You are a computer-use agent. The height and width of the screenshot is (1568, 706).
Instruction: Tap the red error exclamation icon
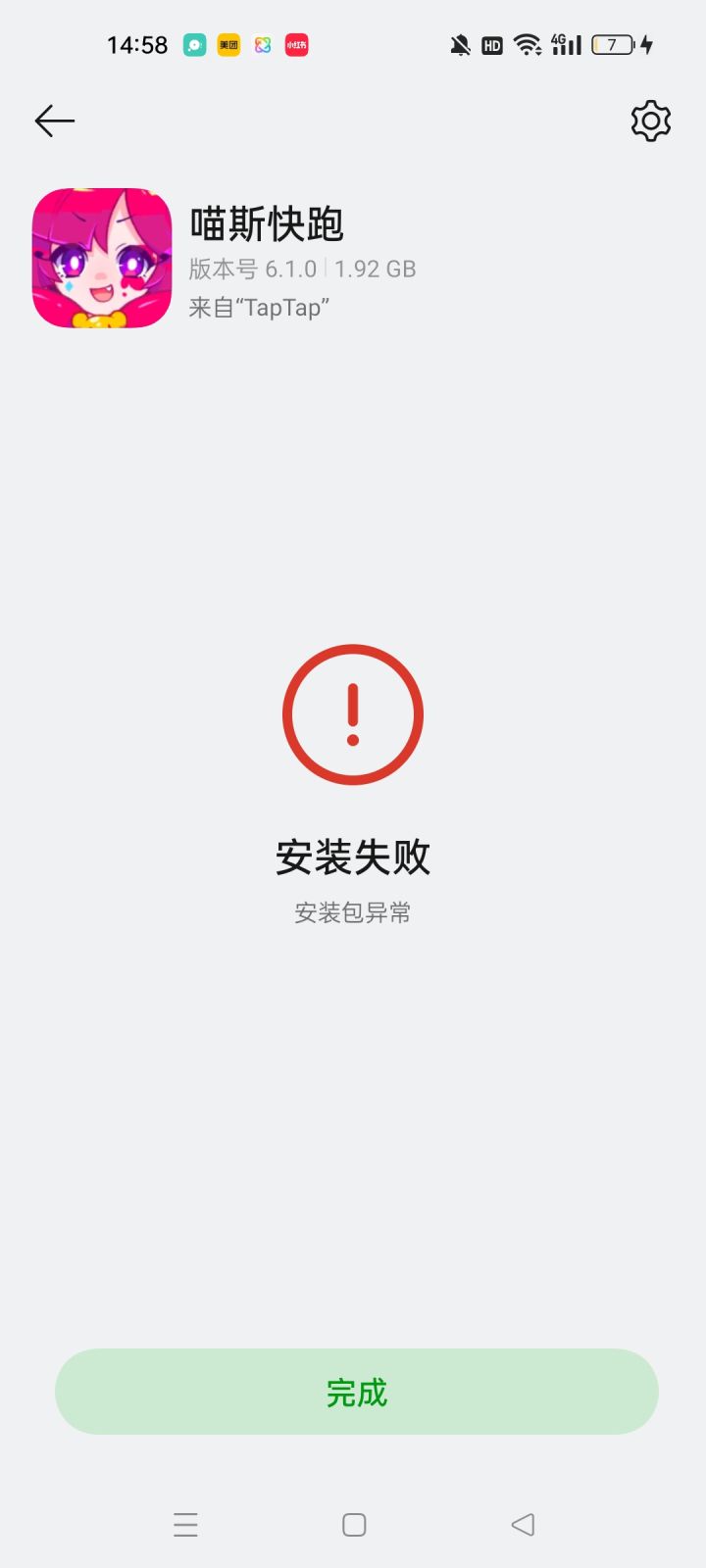pos(353,714)
